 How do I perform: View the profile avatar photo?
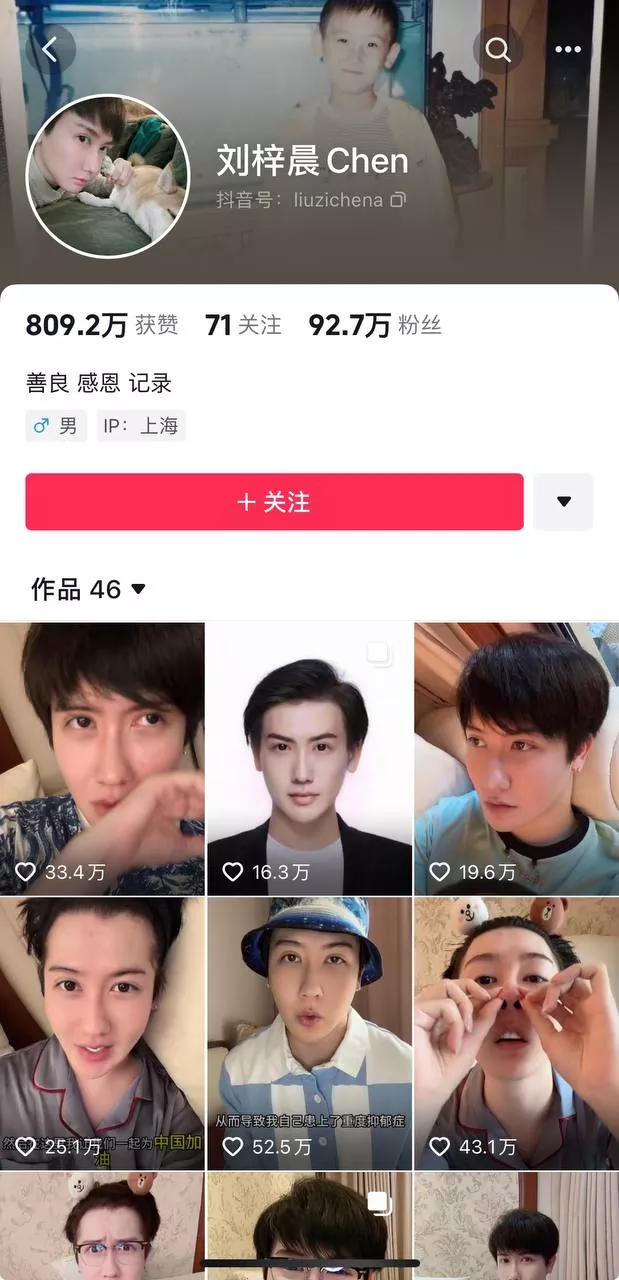(108, 177)
